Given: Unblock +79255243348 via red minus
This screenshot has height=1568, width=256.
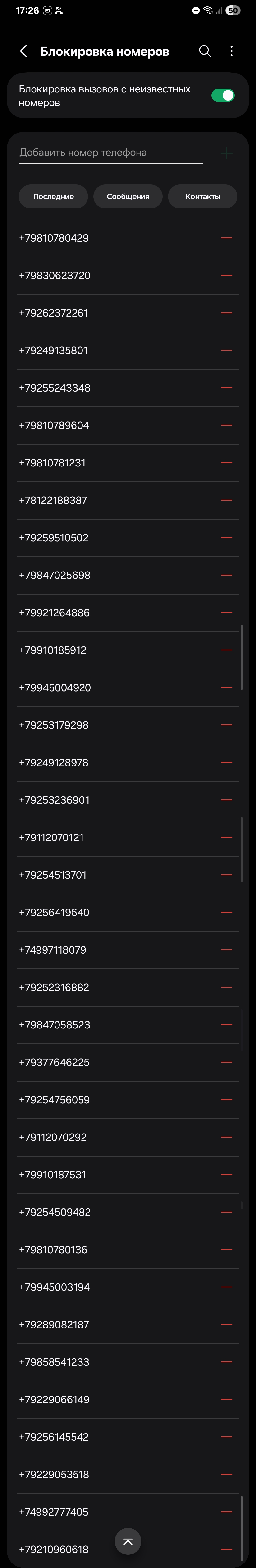Looking at the screenshot, I should coord(226,388).
